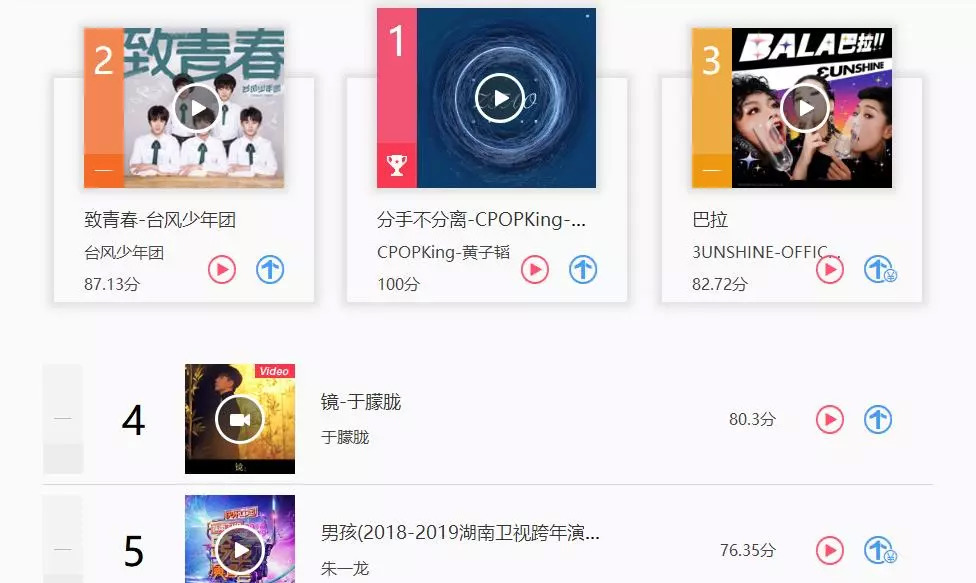Viewport: 976px width, 583px height.
Task: Tap red play icon for 巴拉
Action: pyautogui.click(x=830, y=270)
